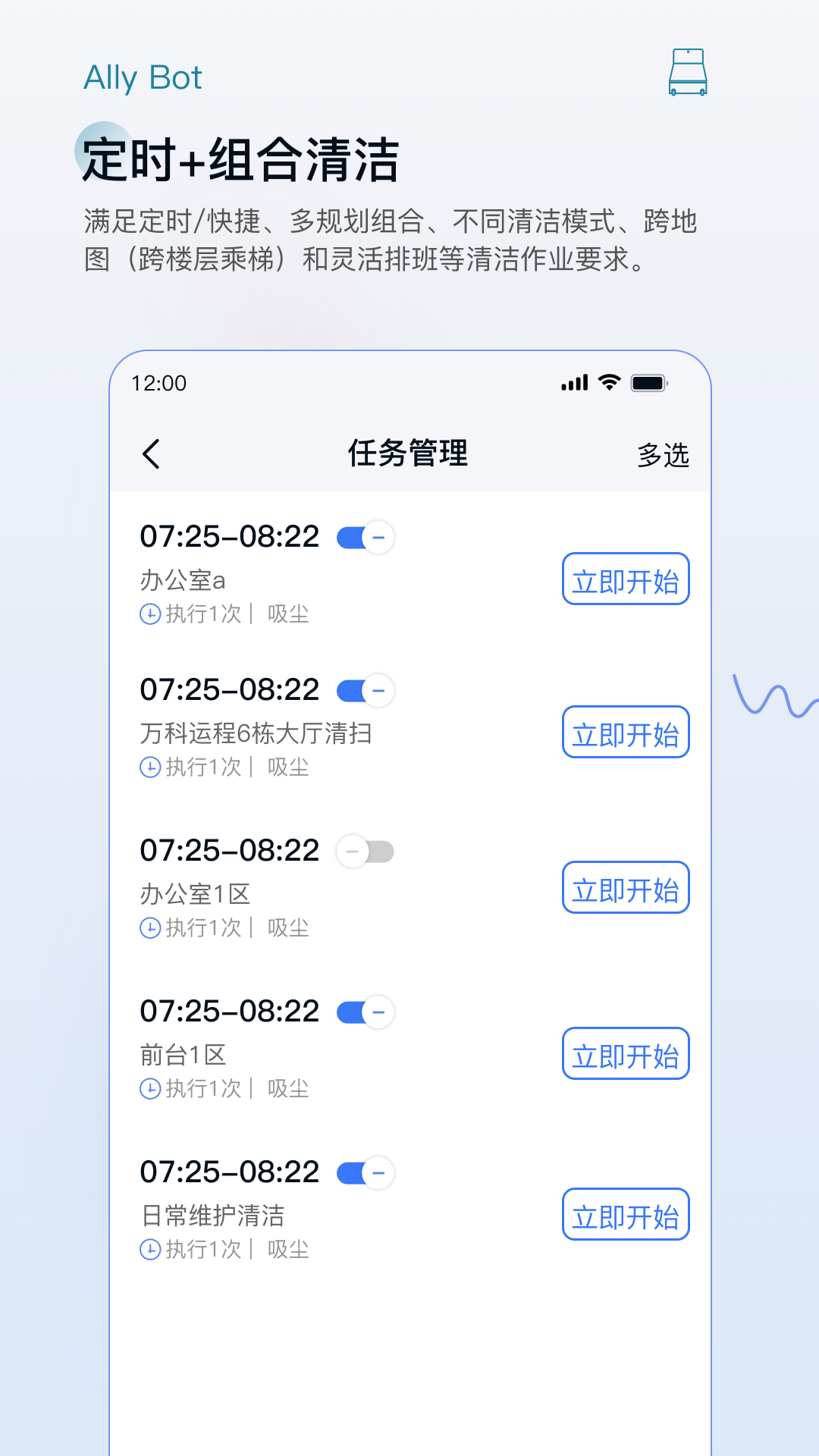Start 日常维护清洁 with its 立即开始 button
Image resolution: width=819 pixels, height=1456 pixels.
(x=626, y=1215)
